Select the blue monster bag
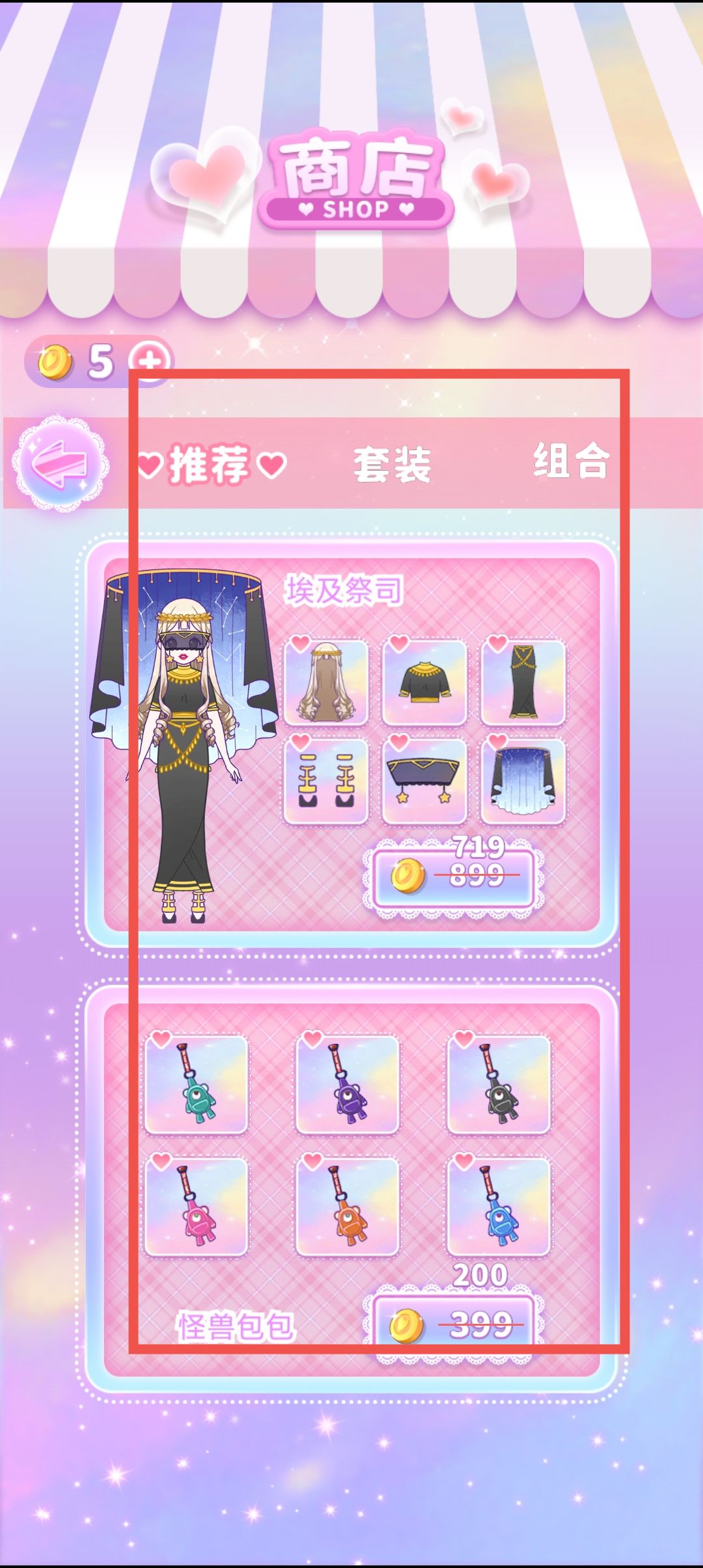Image resolution: width=703 pixels, height=1568 pixels. [x=498, y=1206]
